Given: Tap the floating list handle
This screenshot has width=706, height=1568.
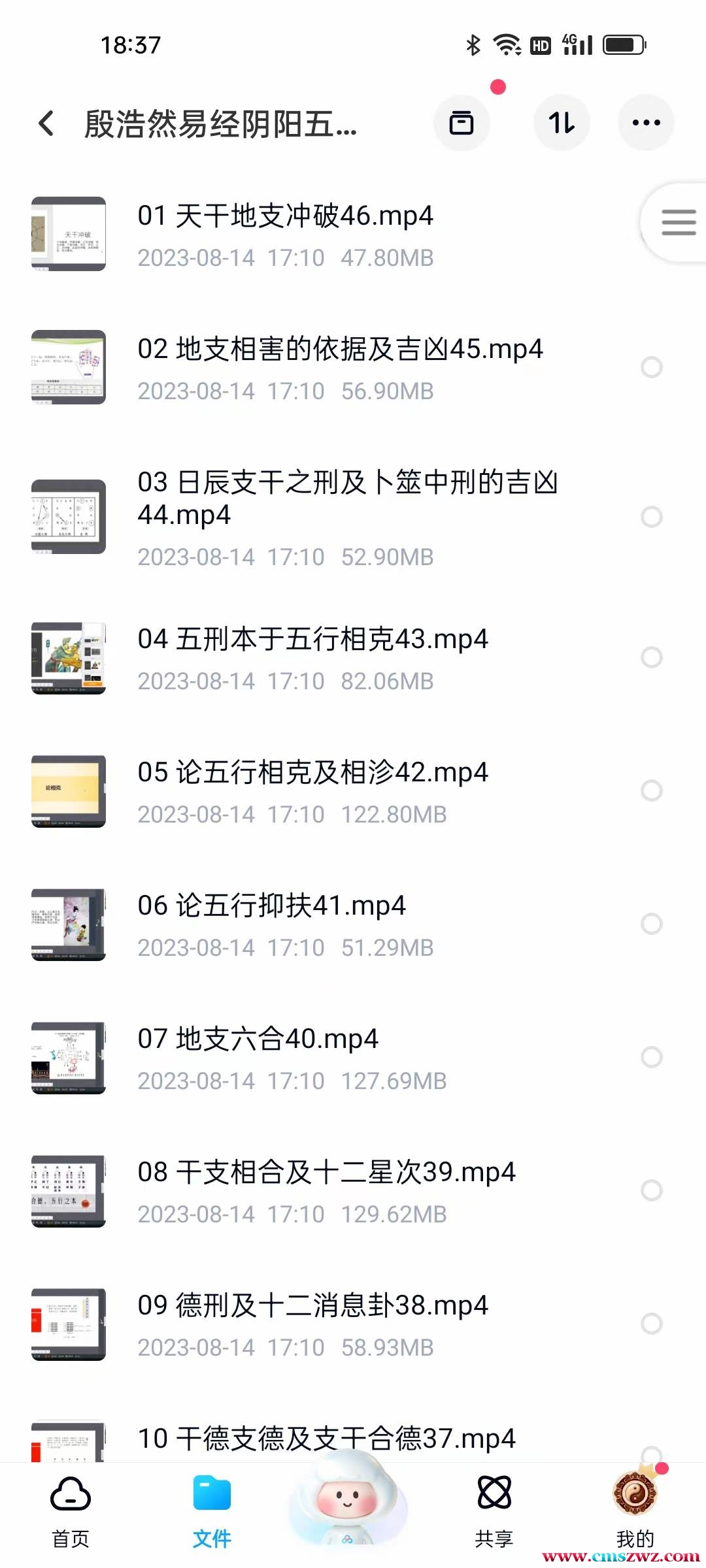Looking at the screenshot, I should [677, 222].
